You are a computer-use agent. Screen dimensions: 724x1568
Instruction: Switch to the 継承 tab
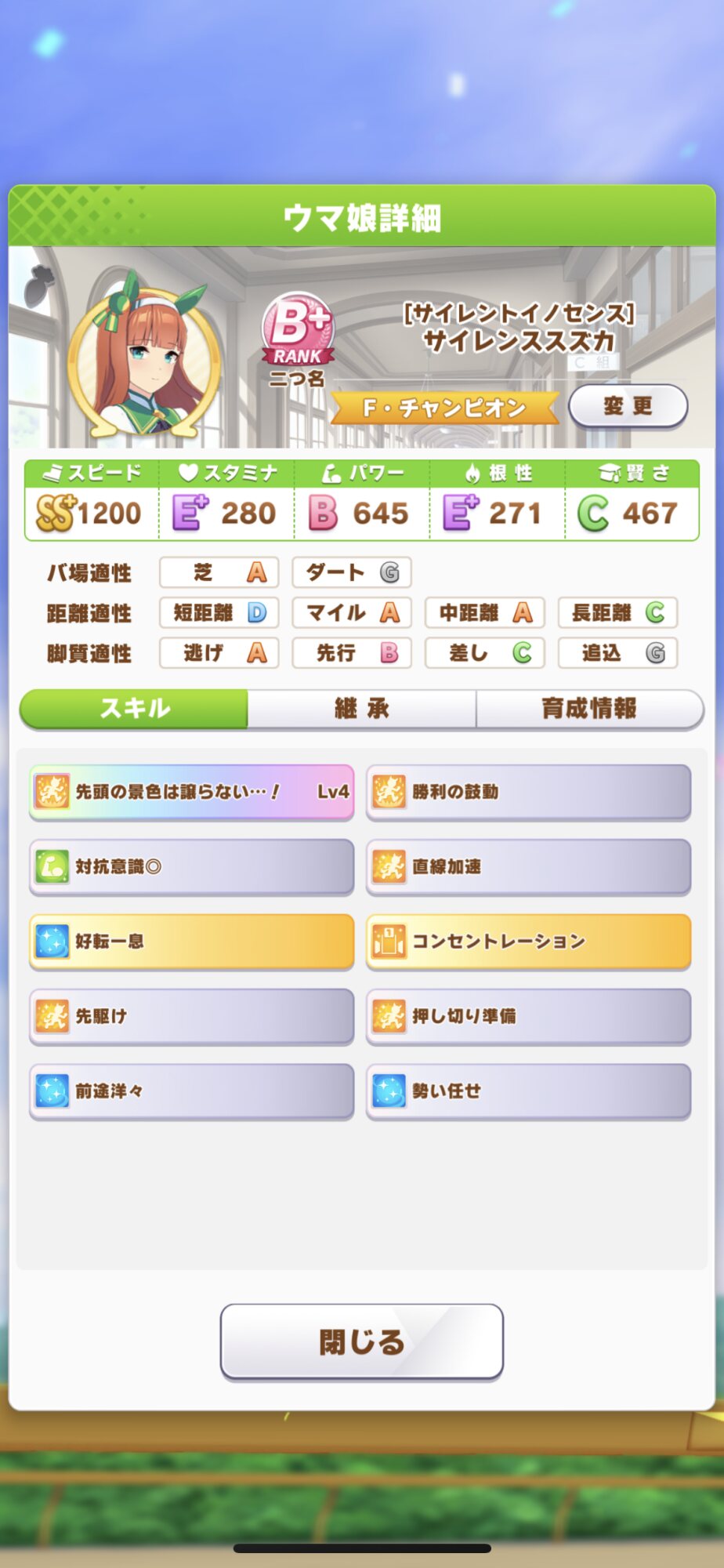coord(361,709)
